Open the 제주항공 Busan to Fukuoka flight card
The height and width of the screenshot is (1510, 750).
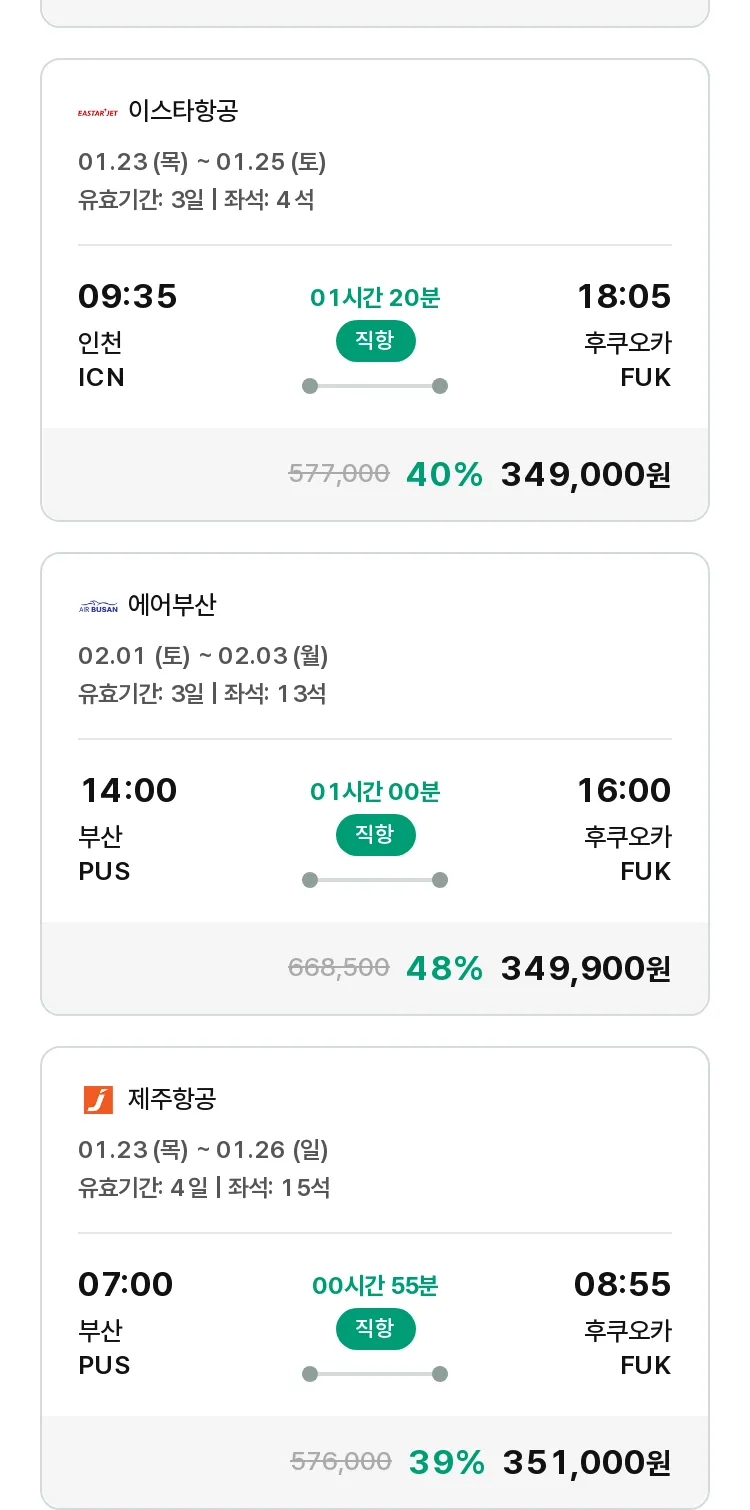click(375, 1278)
